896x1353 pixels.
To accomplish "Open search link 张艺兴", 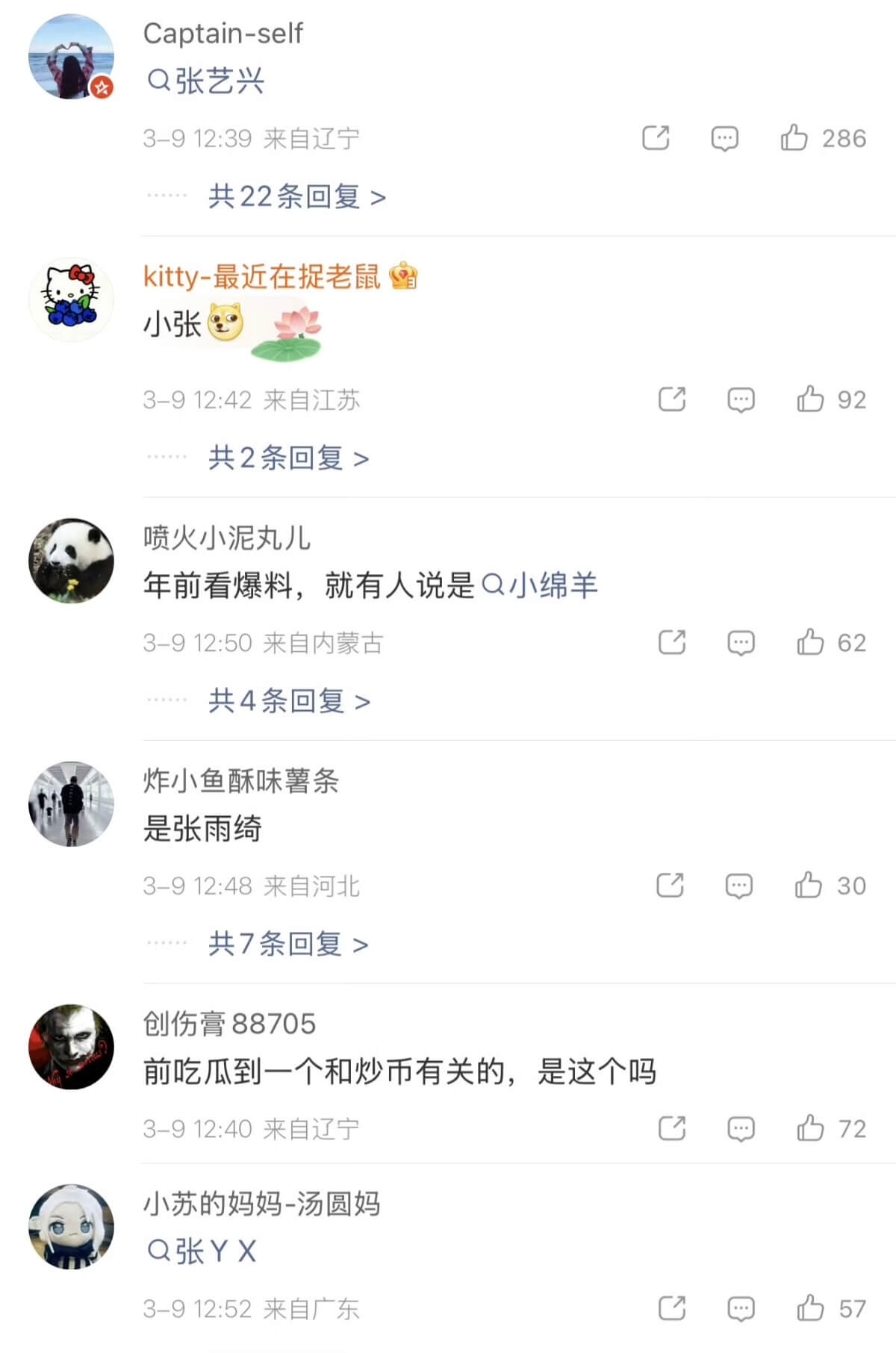I will click(x=207, y=81).
